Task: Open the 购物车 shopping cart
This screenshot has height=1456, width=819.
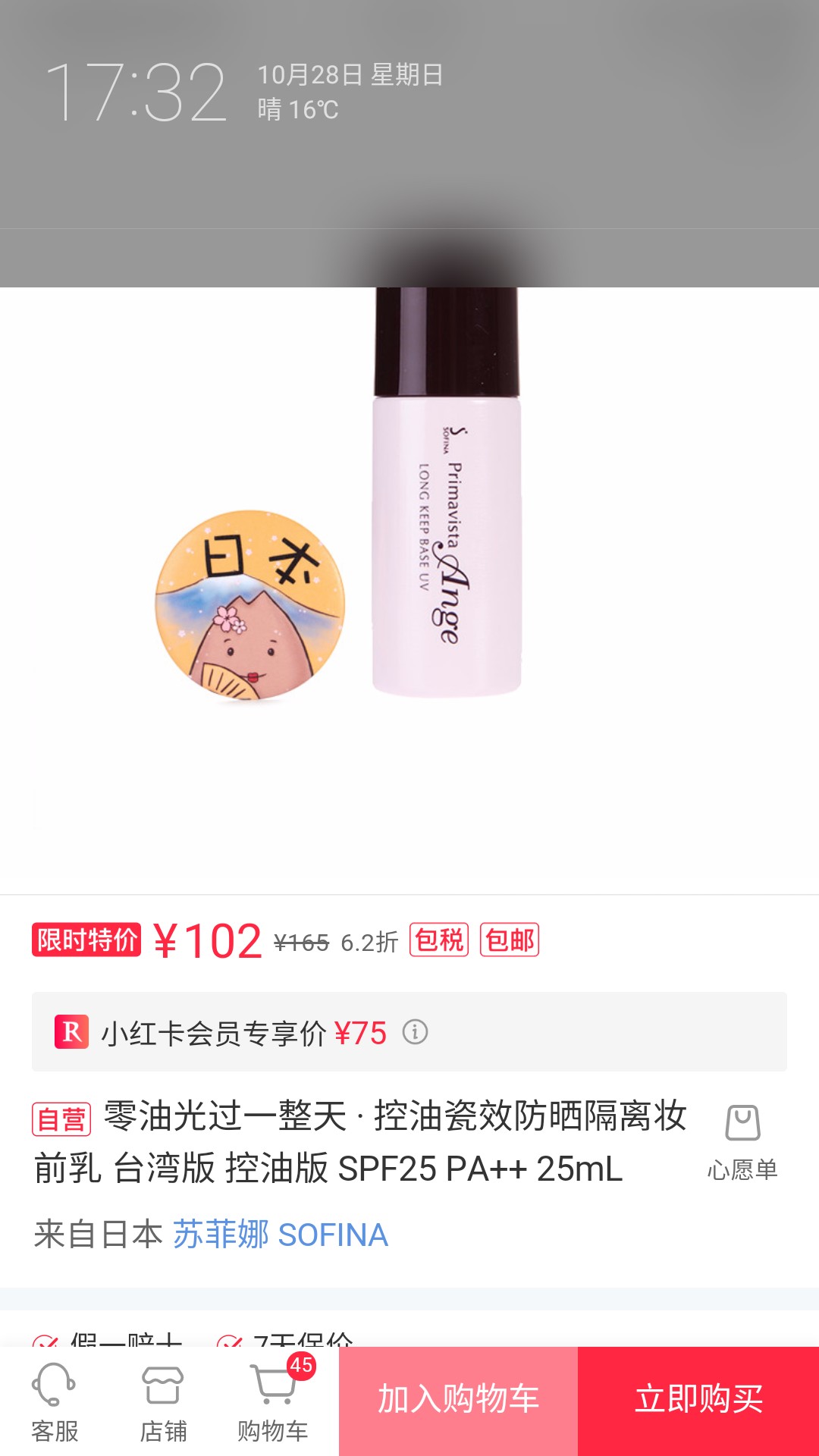Action: point(273,1402)
